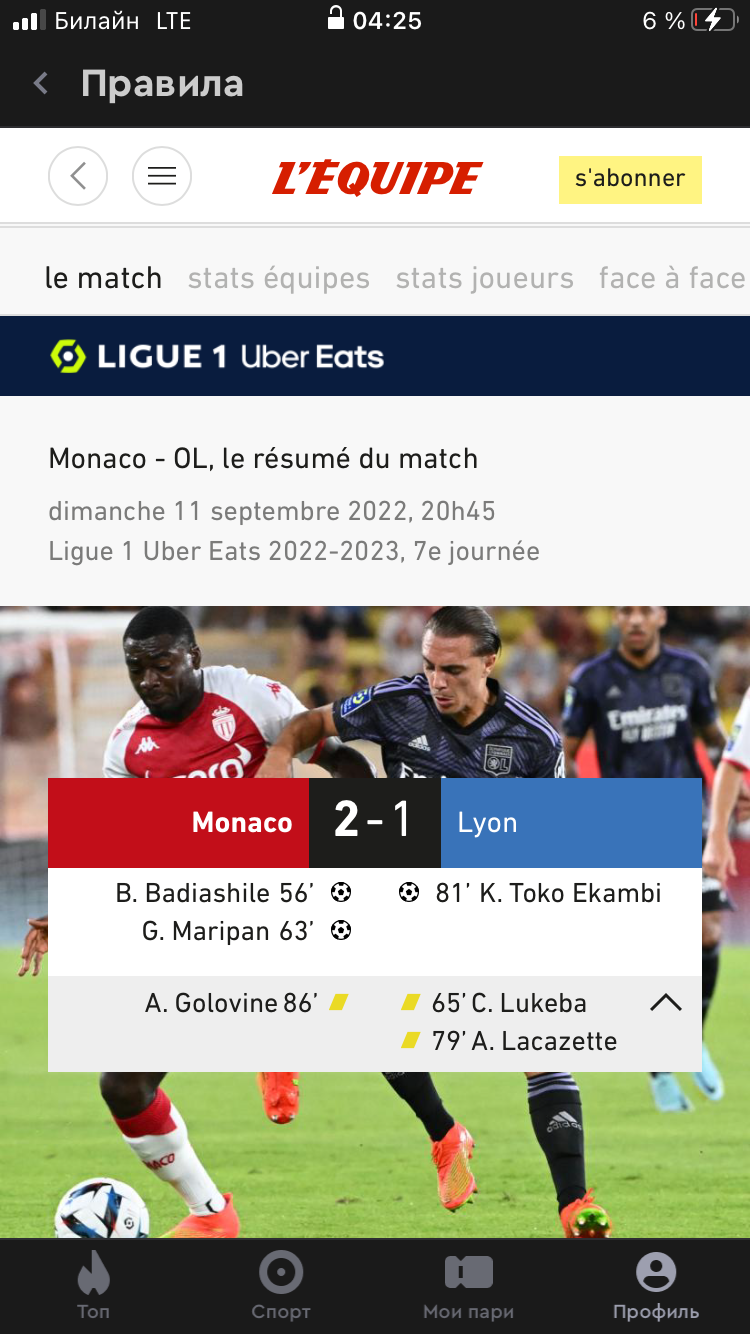Collapse the match events with the chevron

[666, 1003]
